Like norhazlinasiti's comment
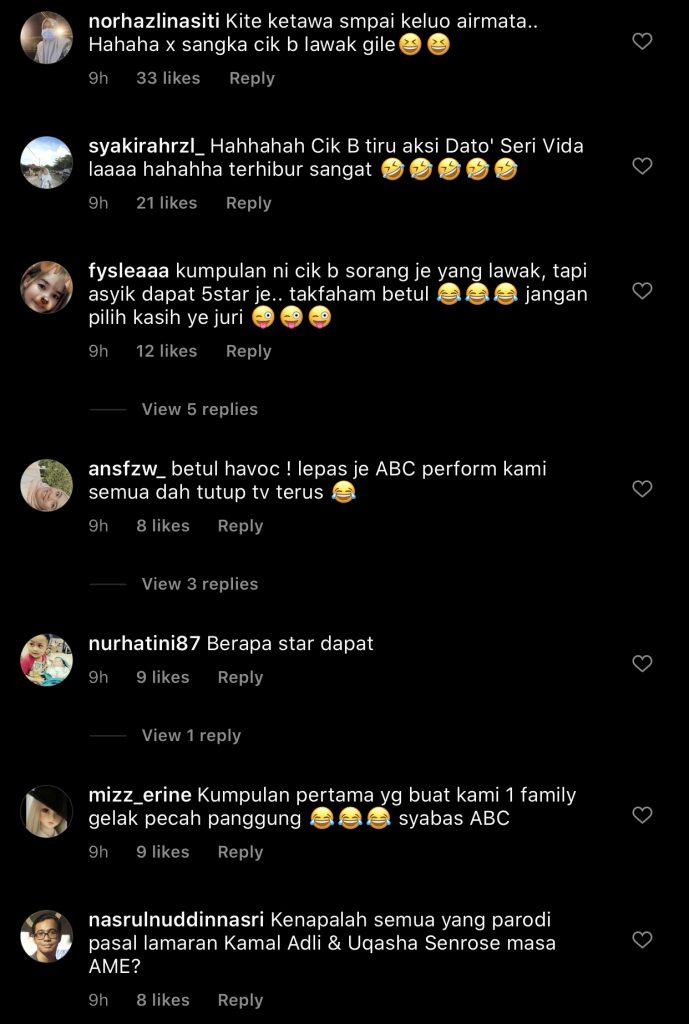Image resolution: width=689 pixels, height=1024 pixels. click(x=643, y=41)
